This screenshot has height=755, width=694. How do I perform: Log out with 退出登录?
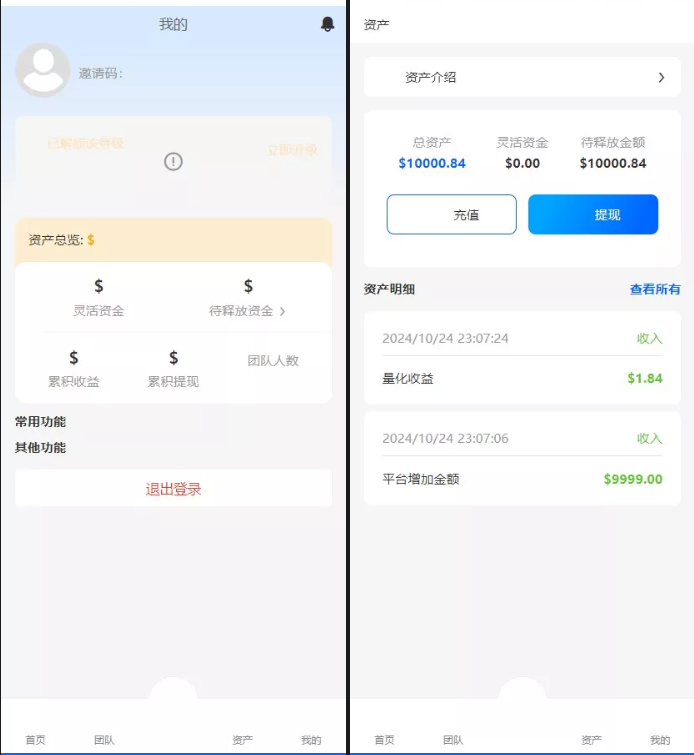[x=173, y=489]
